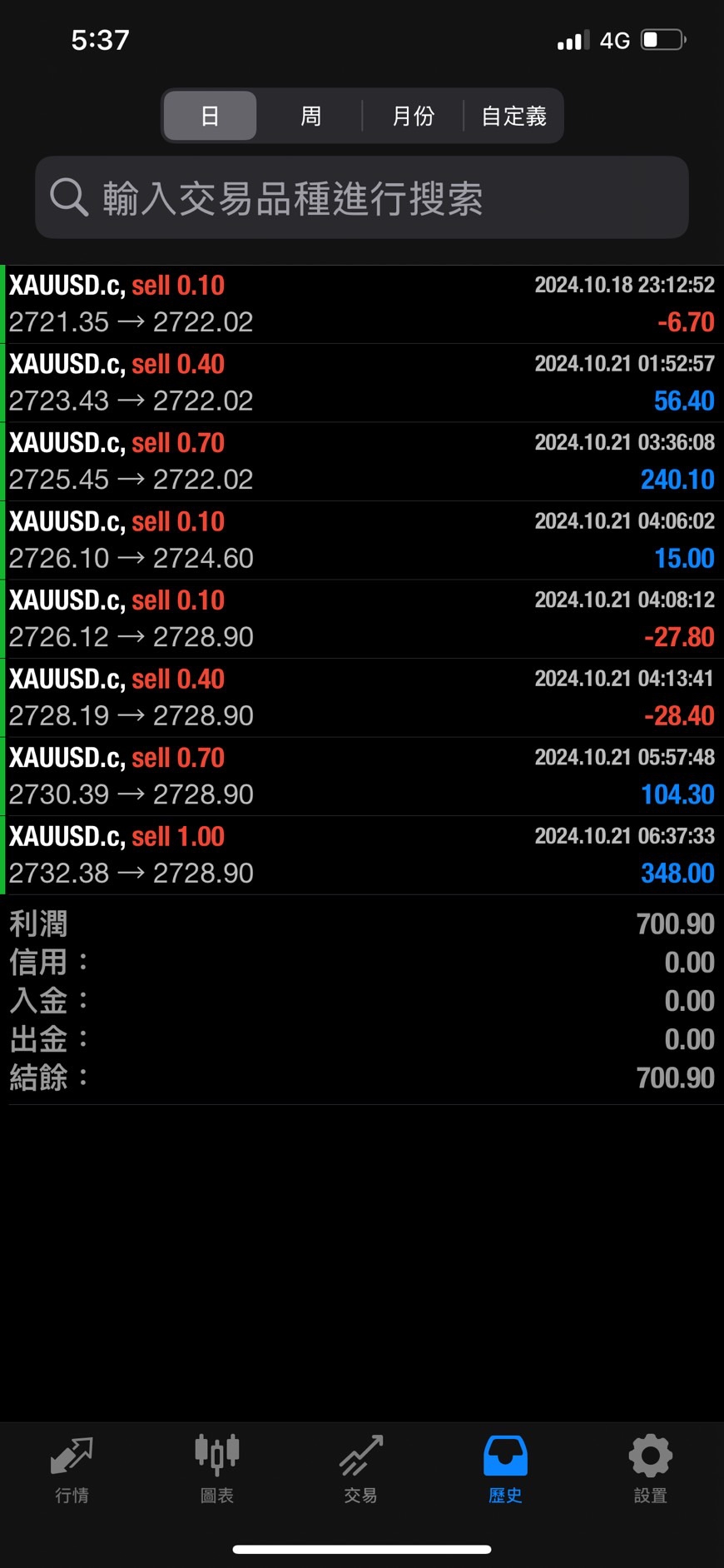Screen dimensions: 724x1568
Task: Click the magnifier icon in search bar
Action: click(69, 198)
